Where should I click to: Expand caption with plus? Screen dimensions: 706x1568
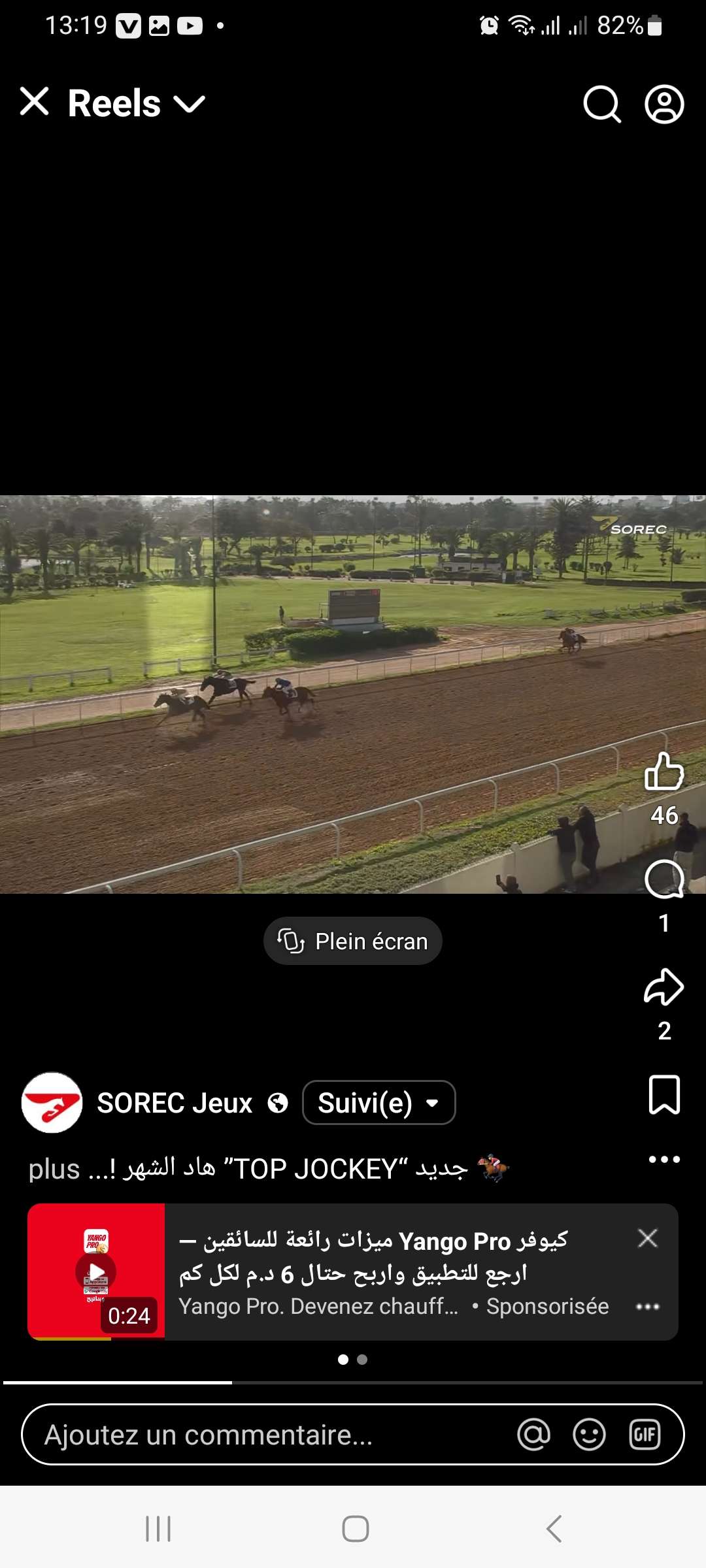(x=54, y=1169)
